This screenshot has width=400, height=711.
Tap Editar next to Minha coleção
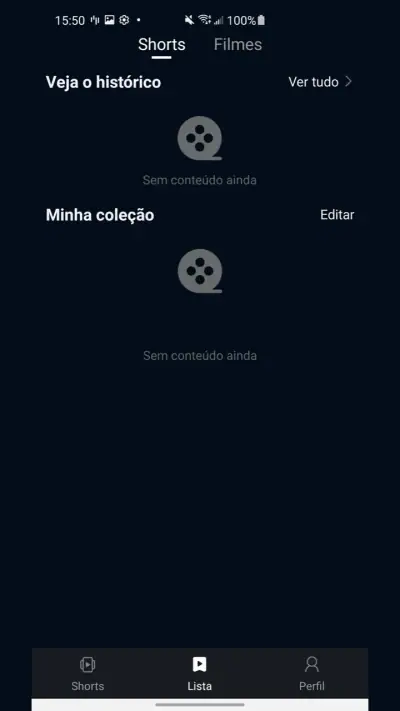coord(337,214)
